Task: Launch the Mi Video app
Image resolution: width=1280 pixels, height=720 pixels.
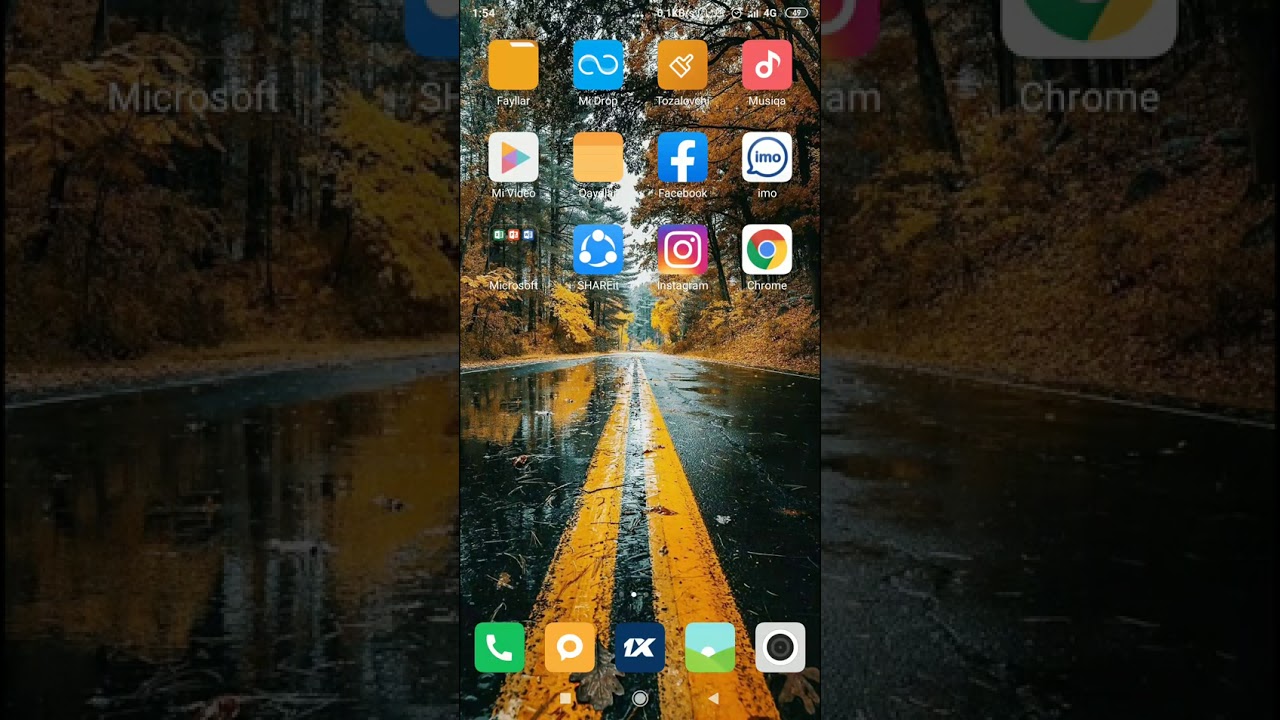Action: pyautogui.click(x=513, y=158)
